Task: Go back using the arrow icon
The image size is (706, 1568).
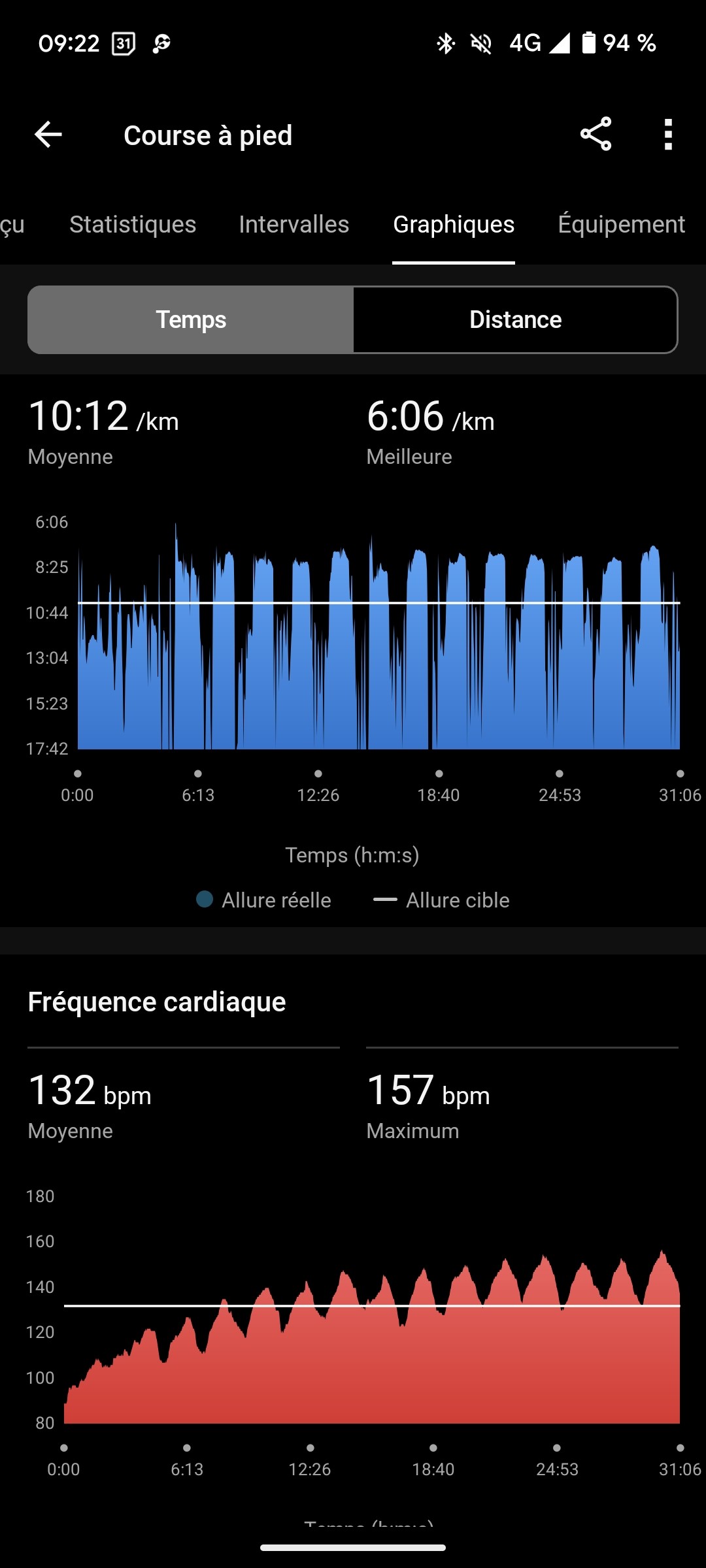Action: click(48, 135)
